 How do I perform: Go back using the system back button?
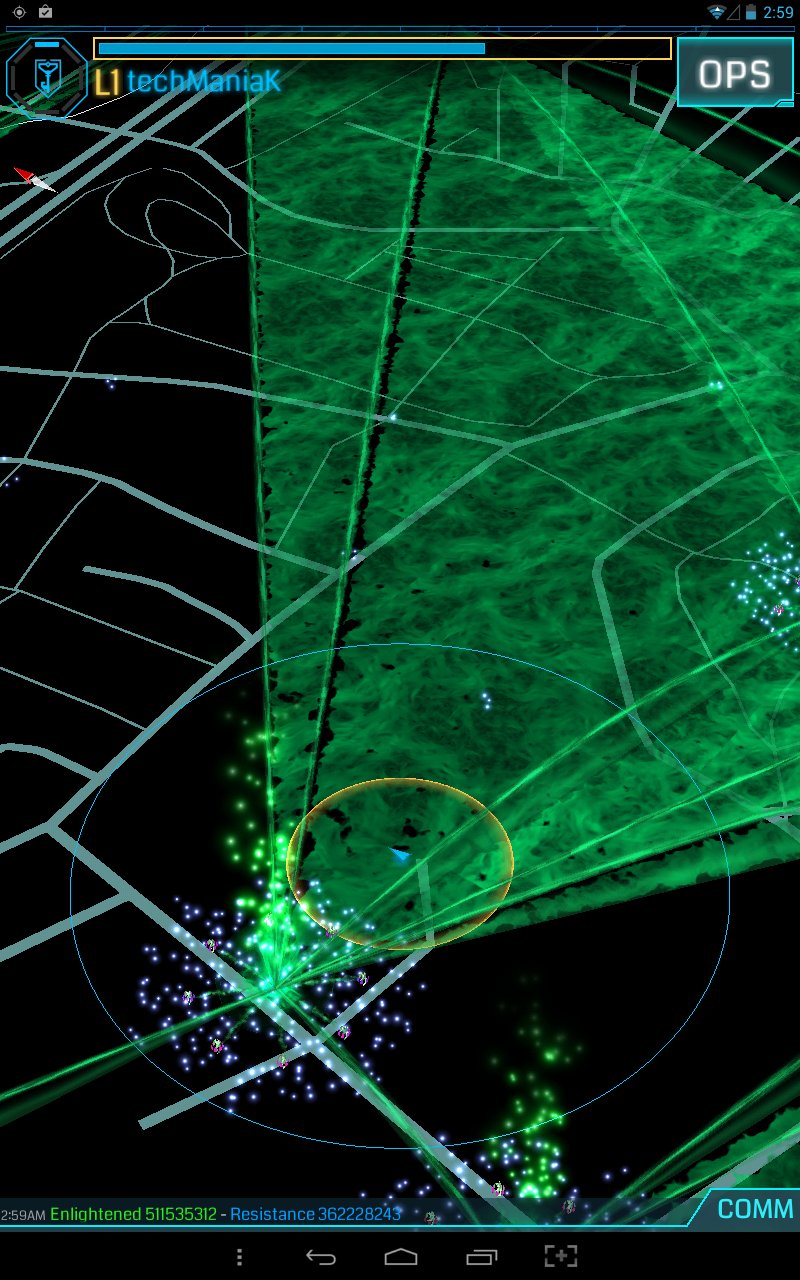tap(320, 1256)
